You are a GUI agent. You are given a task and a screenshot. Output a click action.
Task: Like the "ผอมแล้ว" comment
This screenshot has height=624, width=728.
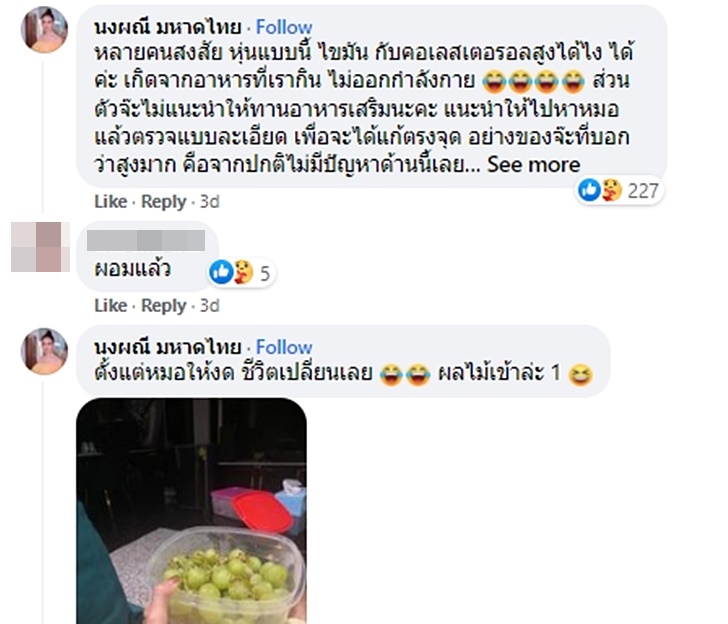[110, 306]
